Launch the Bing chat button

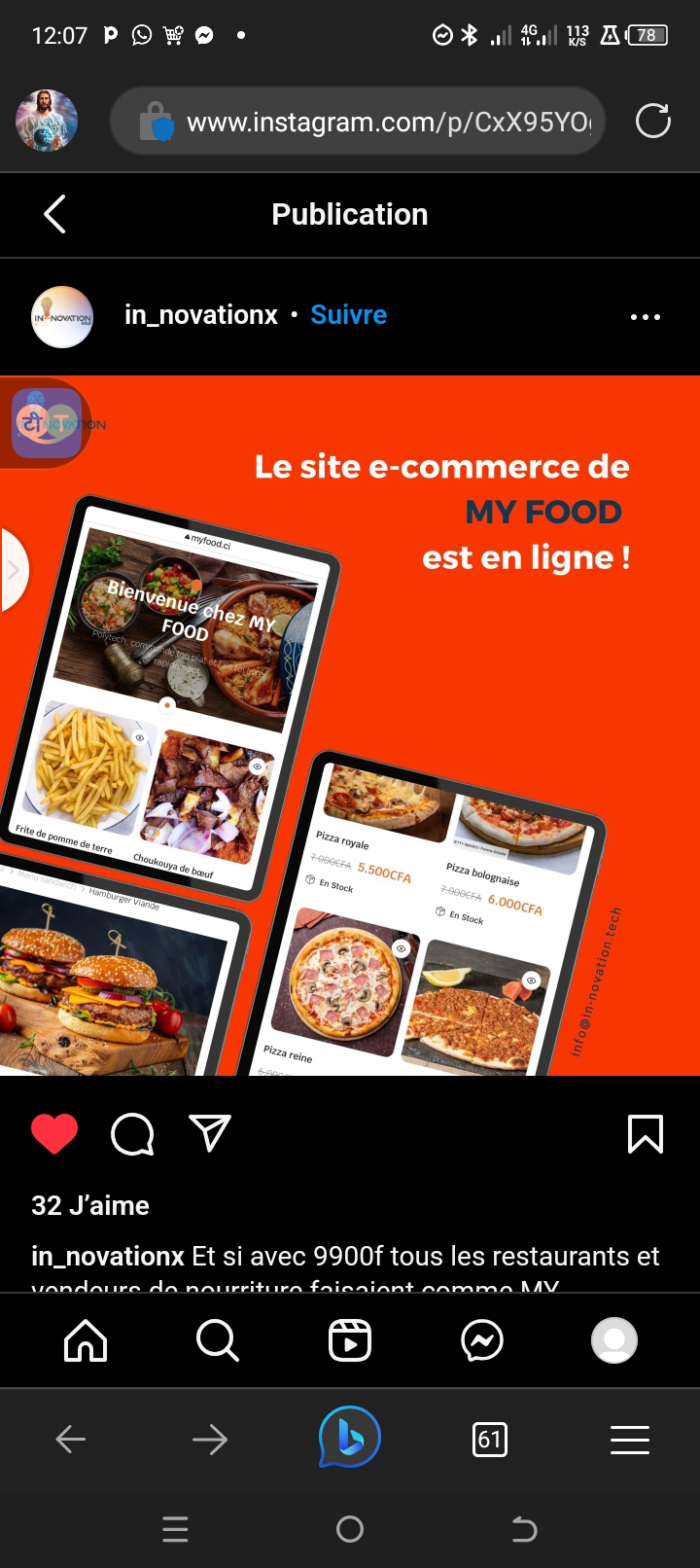350,1438
